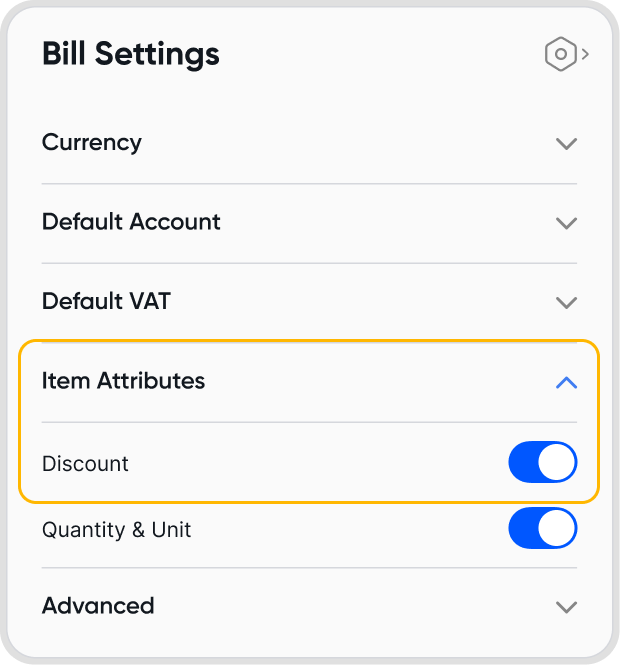Expand the Default Account section
This screenshot has height=665, width=620.
(566, 222)
